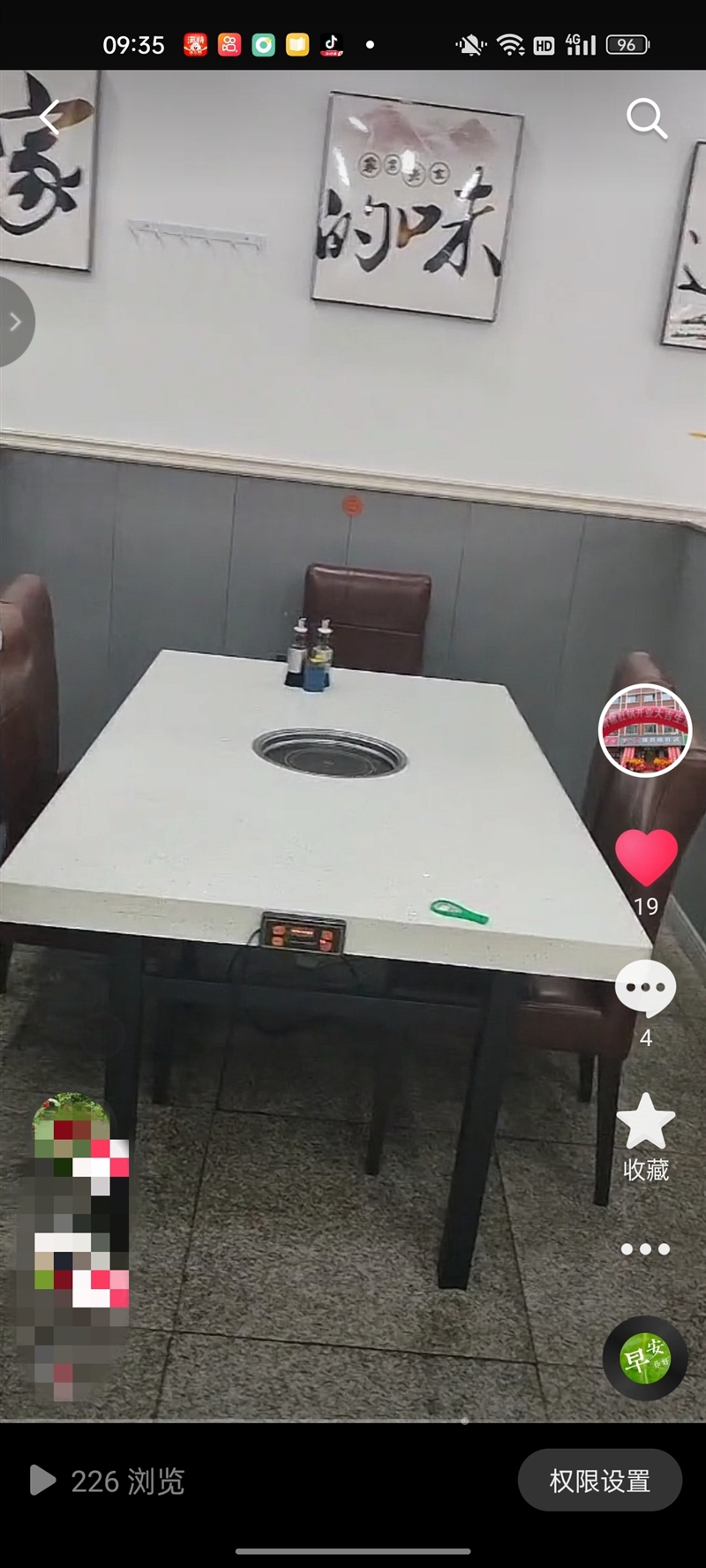Open the comments bubble
706x1568 pixels.
[645, 987]
